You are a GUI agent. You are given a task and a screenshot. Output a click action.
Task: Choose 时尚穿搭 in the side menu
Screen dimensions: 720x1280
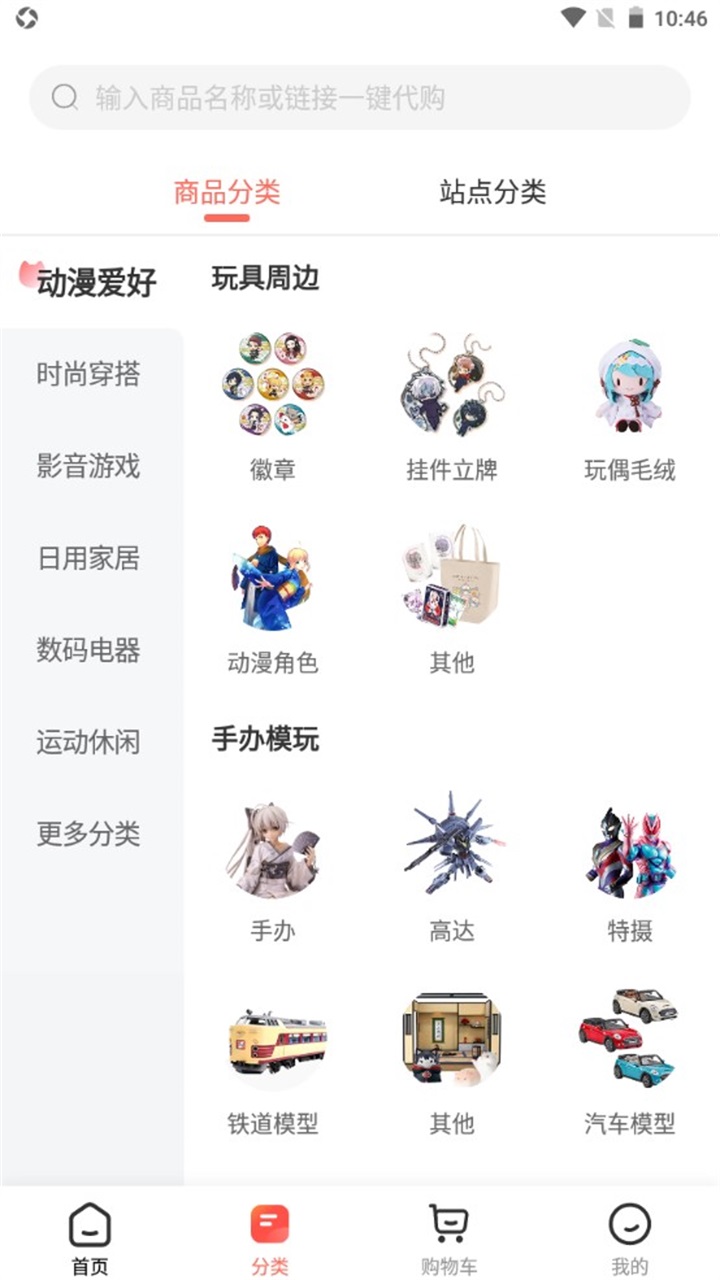(89, 375)
